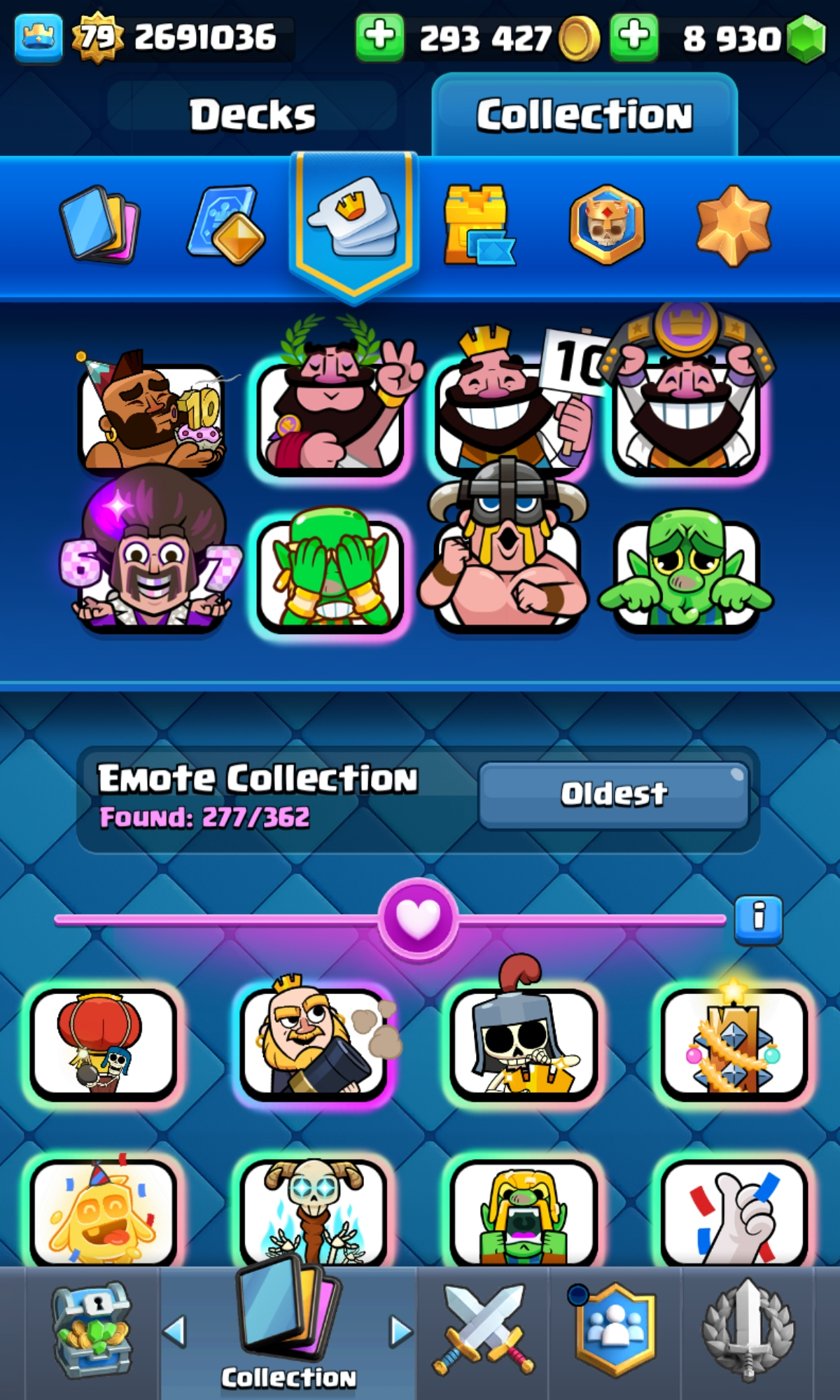
Task: Go to the battle crossed swords tab
Action: [x=483, y=1330]
